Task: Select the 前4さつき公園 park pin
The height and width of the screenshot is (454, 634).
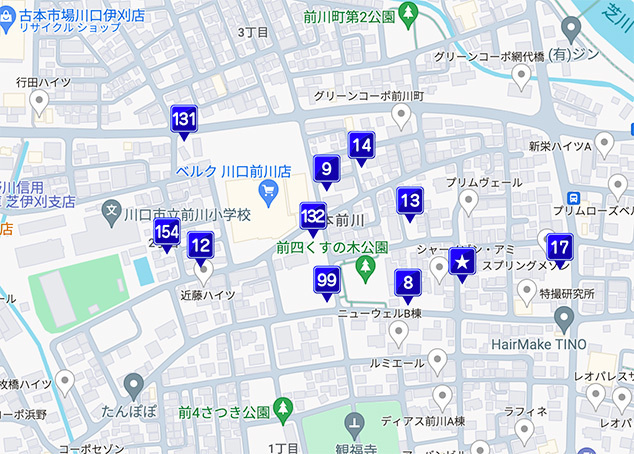Action: 284,409
